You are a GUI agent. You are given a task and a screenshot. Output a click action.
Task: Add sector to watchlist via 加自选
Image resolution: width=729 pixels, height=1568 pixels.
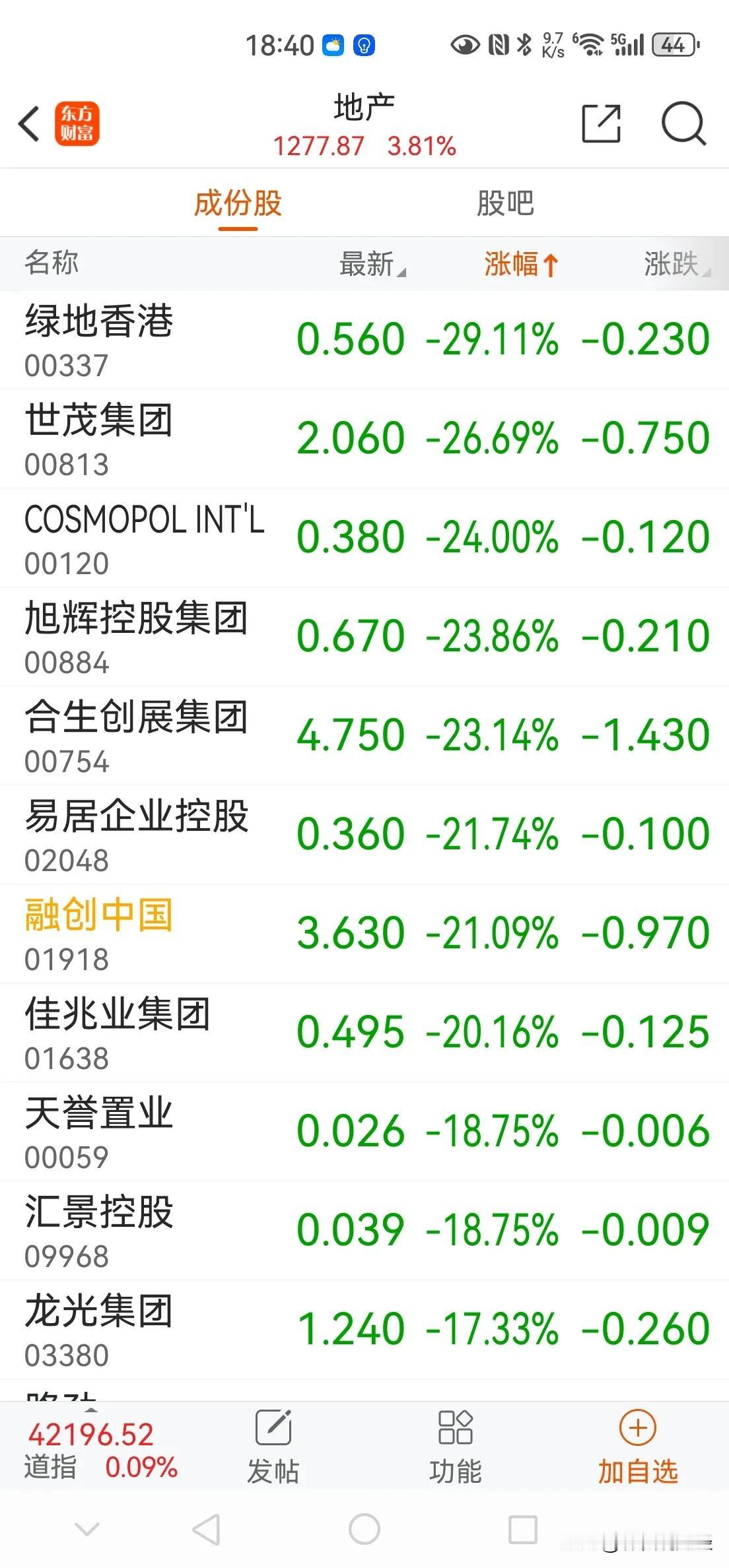pyautogui.click(x=638, y=1448)
